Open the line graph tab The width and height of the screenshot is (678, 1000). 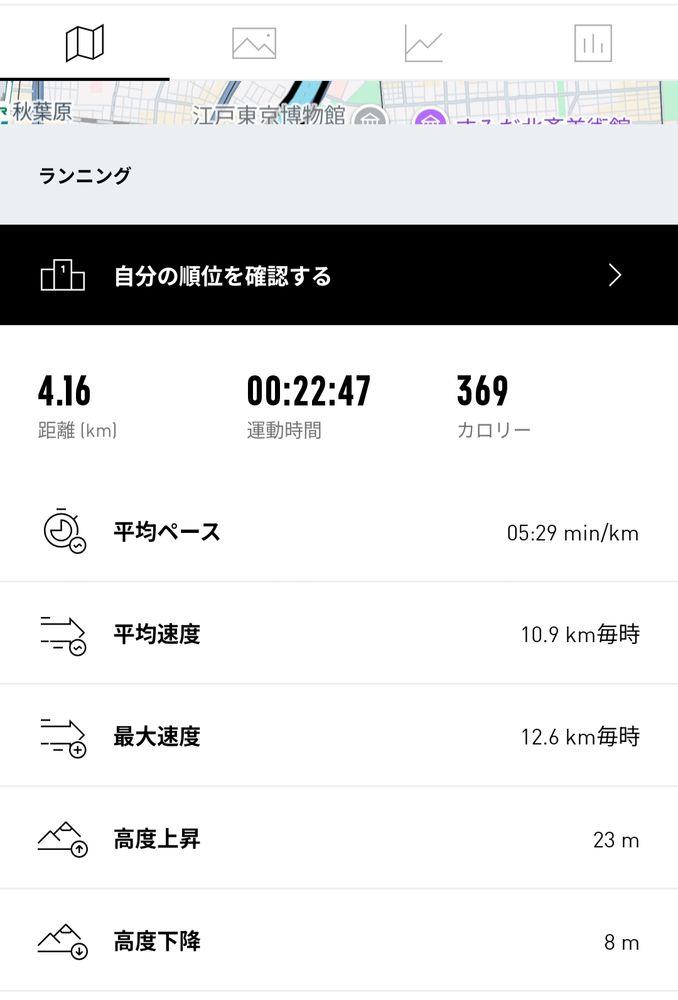click(x=423, y=43)
